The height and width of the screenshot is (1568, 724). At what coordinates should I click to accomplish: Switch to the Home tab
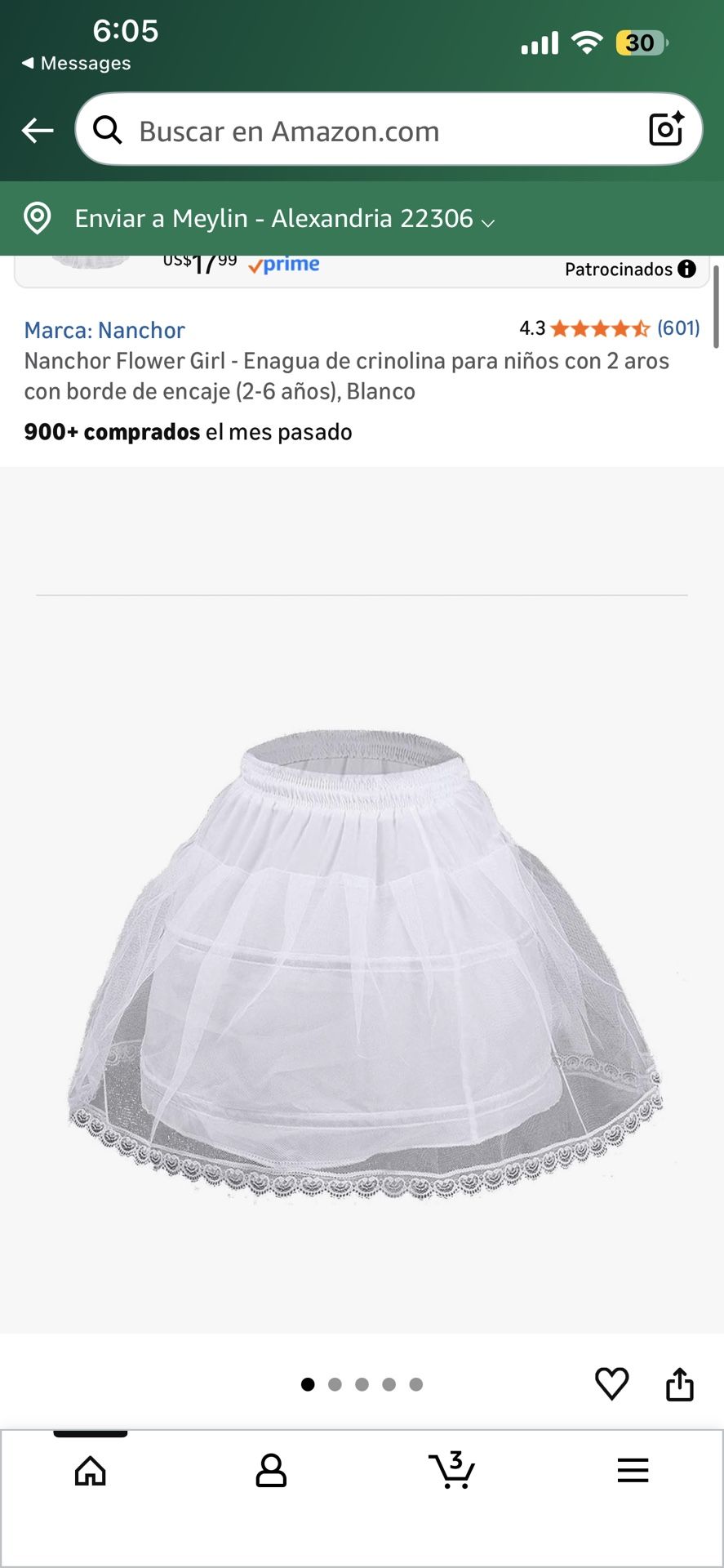[91, 1471]
